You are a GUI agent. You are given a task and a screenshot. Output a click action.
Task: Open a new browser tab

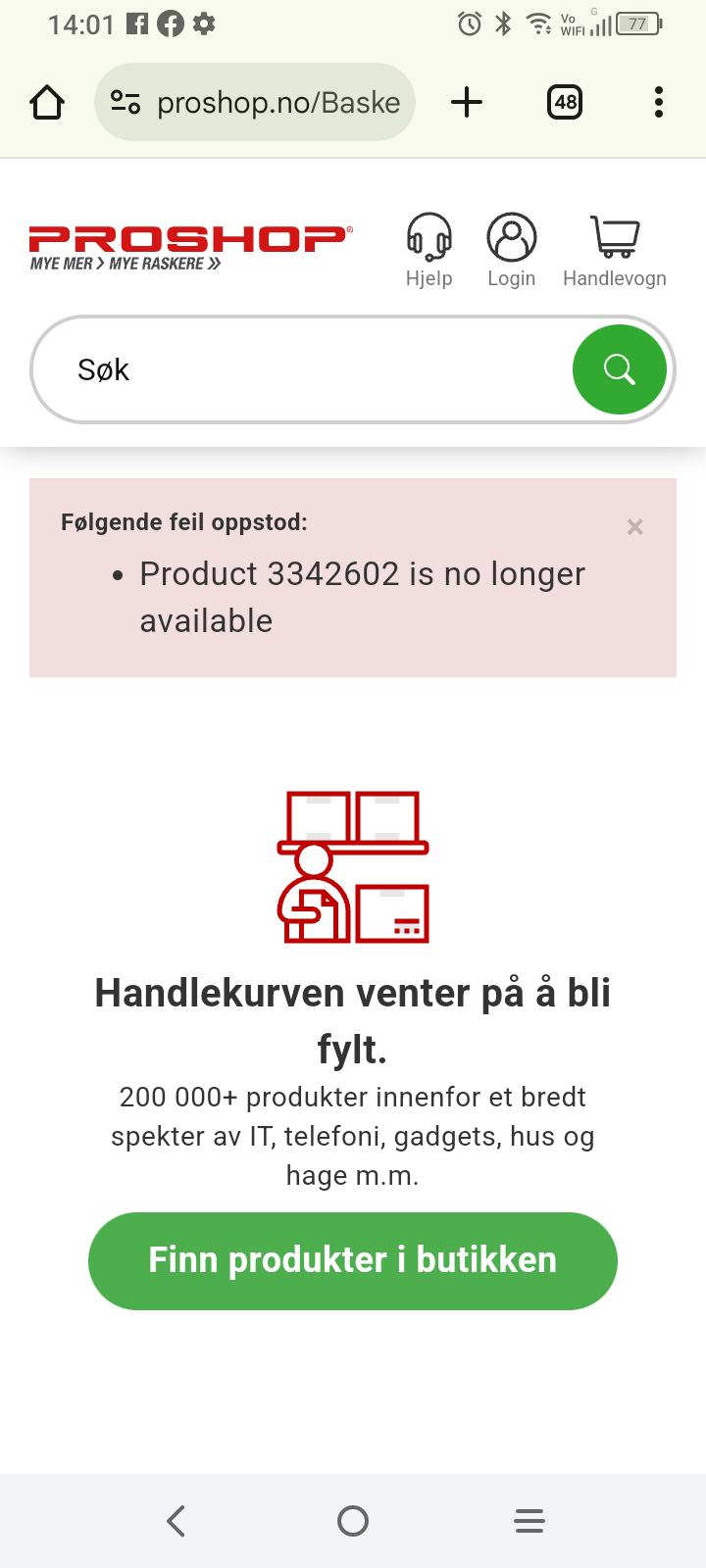click(467, 102)
